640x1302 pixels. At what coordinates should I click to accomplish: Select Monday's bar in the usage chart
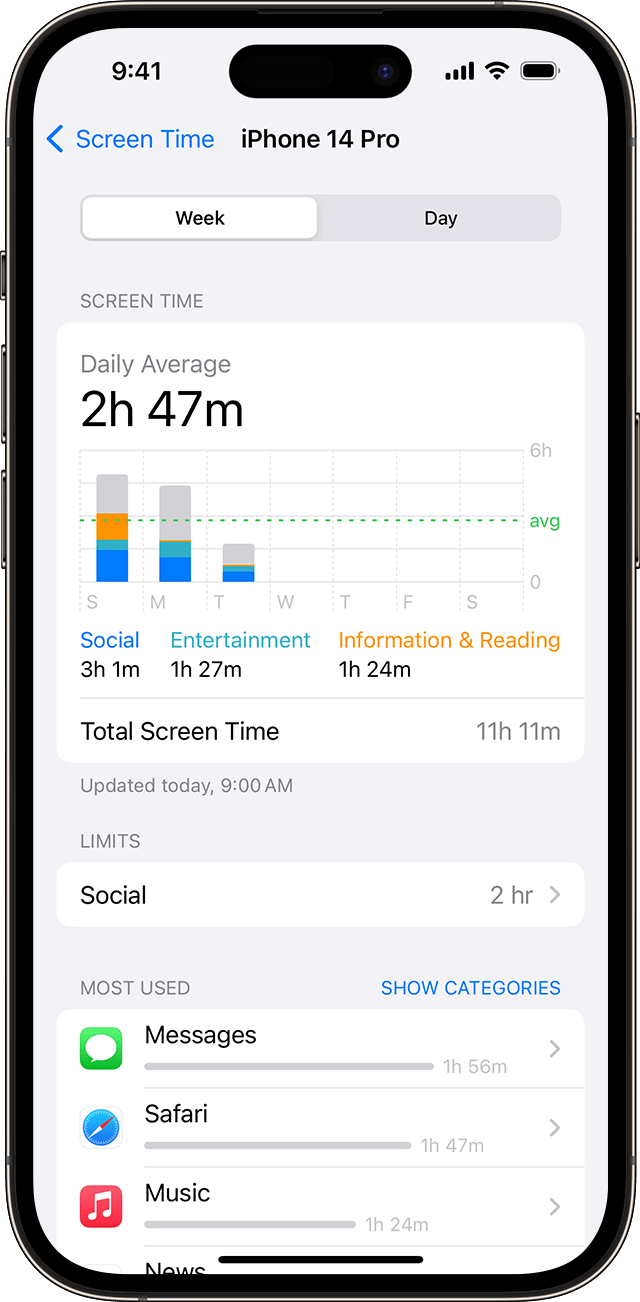(175, 534)
